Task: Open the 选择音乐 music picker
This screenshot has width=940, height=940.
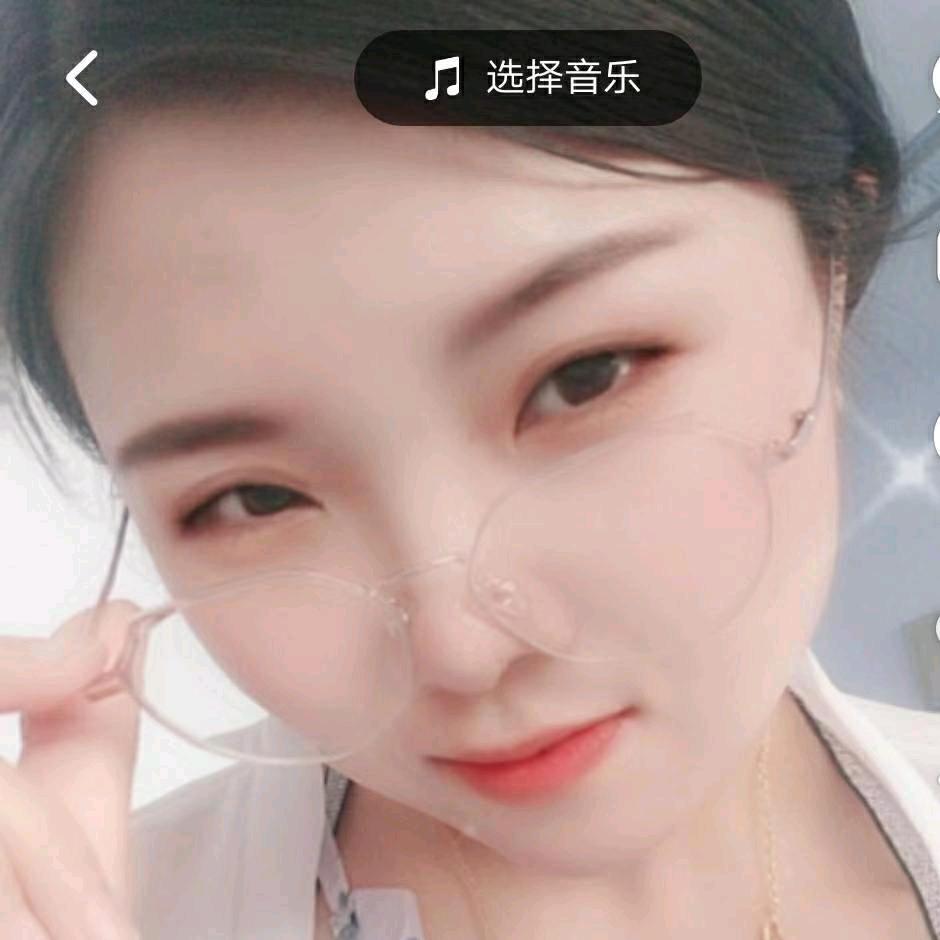Action: point(528,78)
